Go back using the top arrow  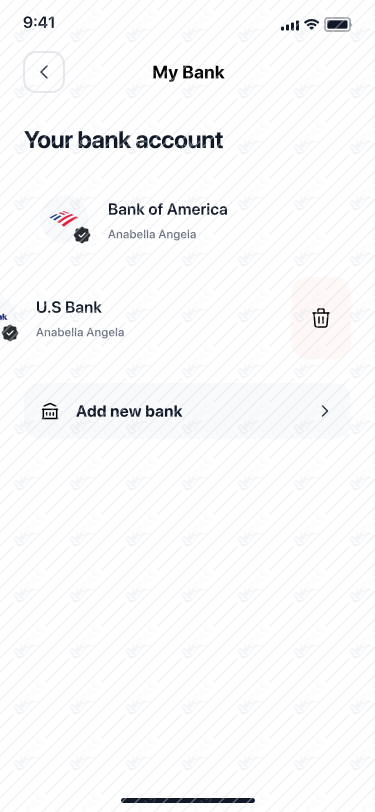coord(44,72)
